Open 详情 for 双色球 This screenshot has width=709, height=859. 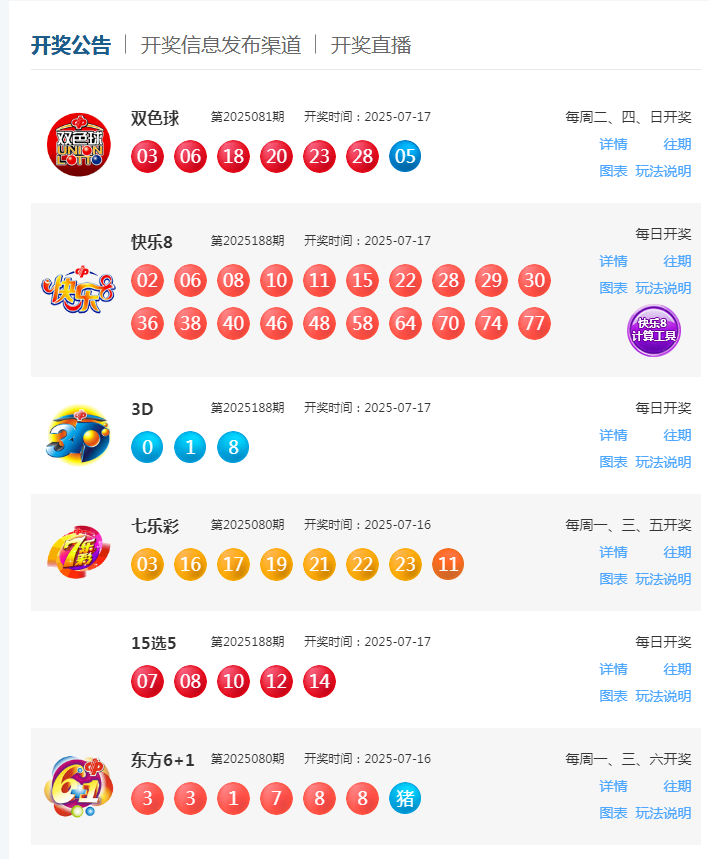613,144
